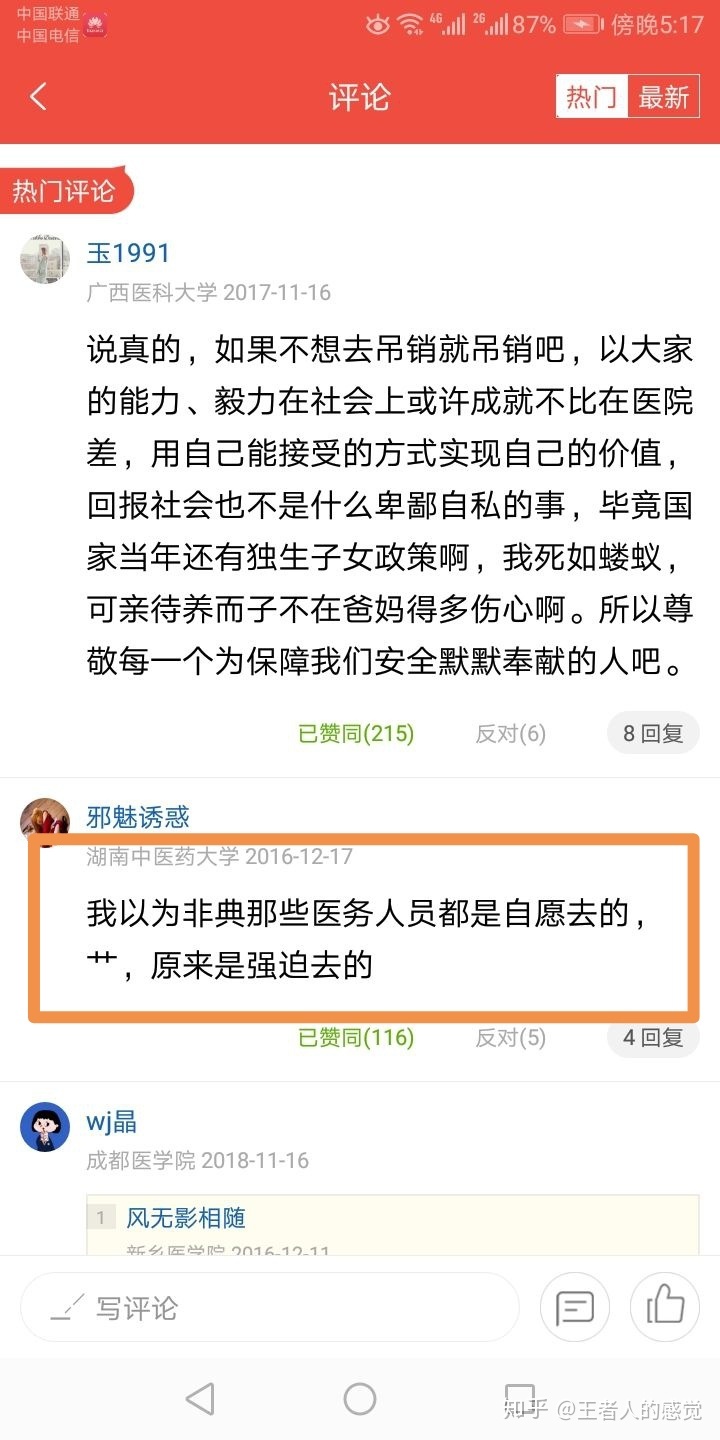Viewport: 720px width, 1440px height.
Task: Tap 已赞同(116) under 邪魅诱惑's comment
Action: pos(356,1037)
